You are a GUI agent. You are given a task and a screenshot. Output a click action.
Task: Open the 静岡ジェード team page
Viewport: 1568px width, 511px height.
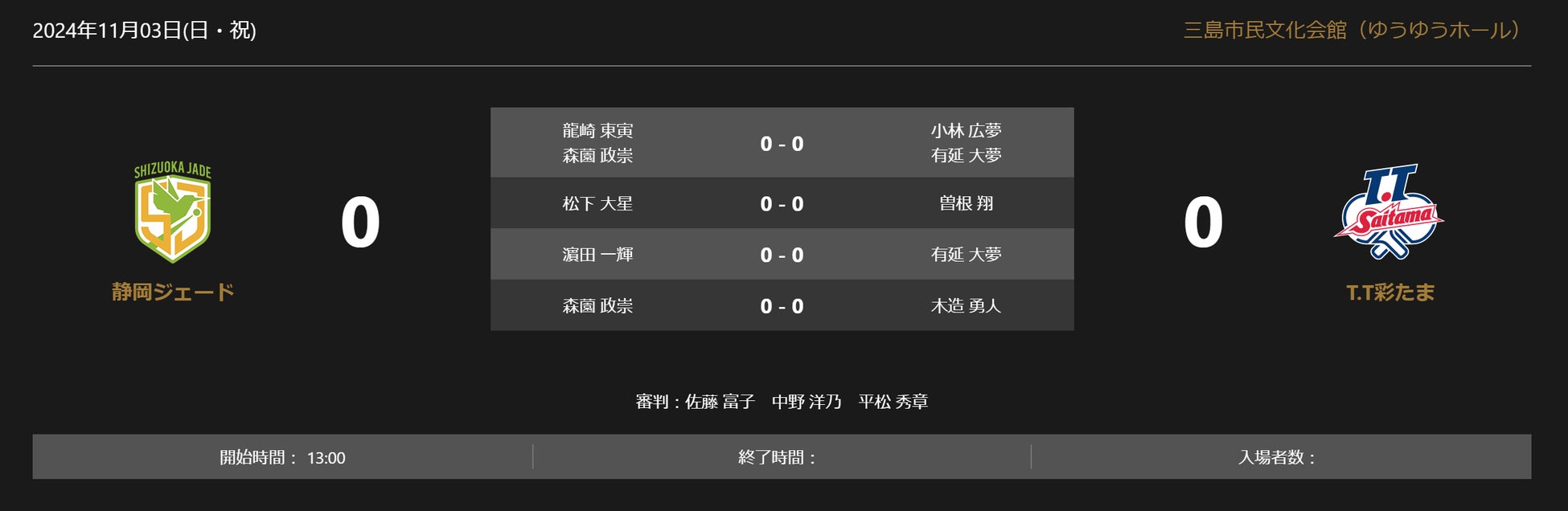(173, 292)
